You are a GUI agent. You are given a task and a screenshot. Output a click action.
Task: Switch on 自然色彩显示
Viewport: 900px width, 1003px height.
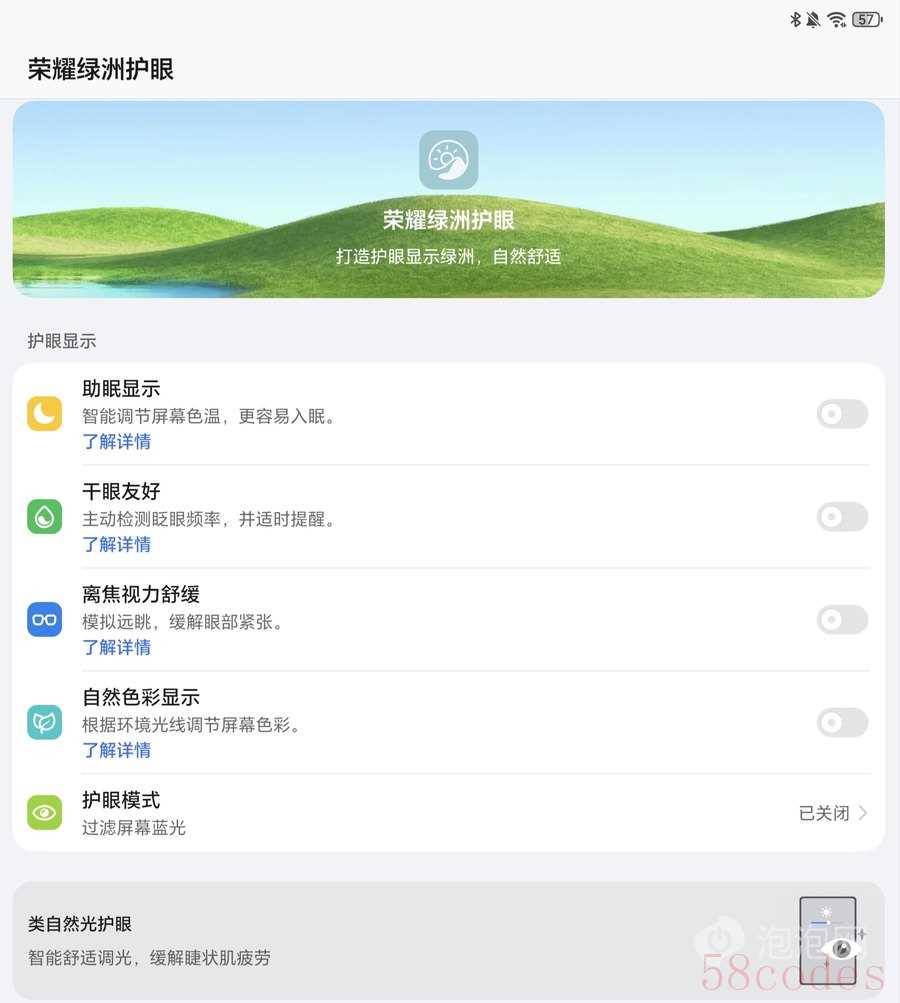click(x=842, y=723)
